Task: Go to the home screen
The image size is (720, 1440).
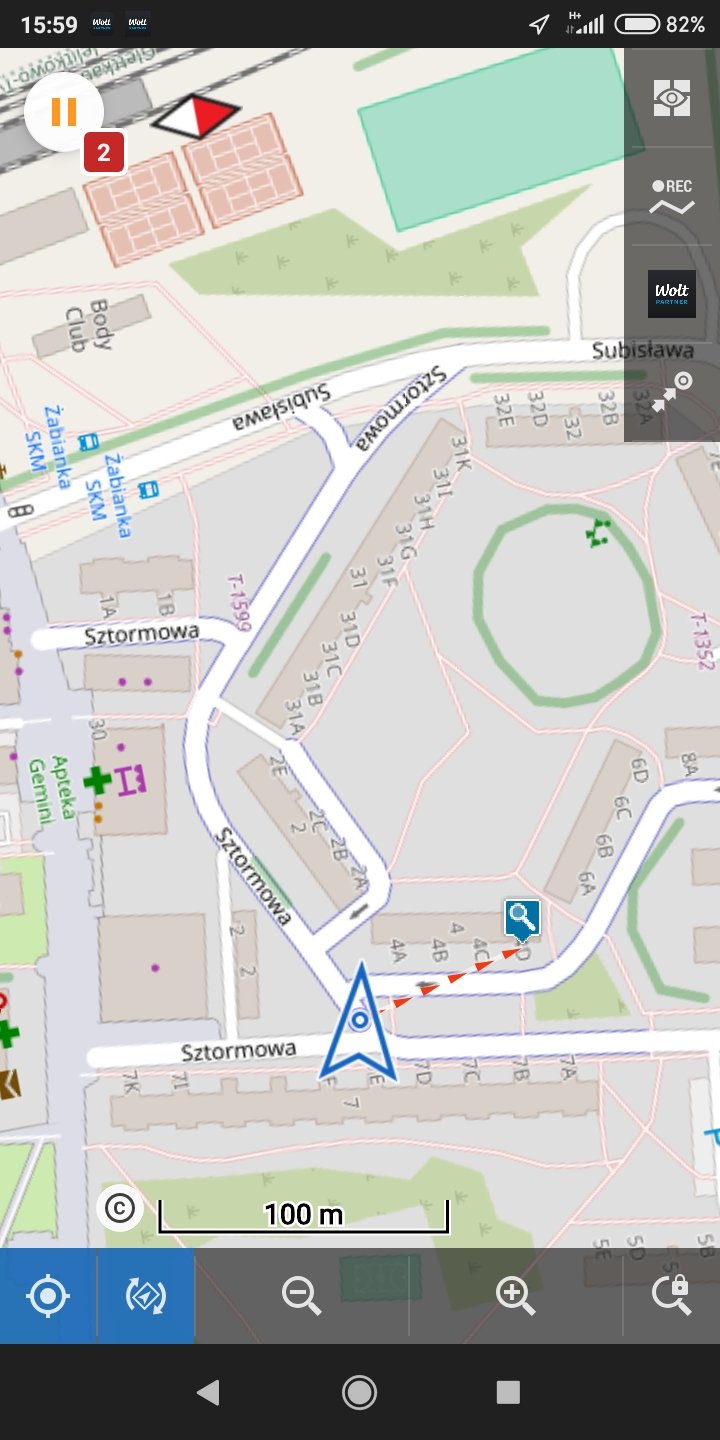Action: pos(359,1392)
